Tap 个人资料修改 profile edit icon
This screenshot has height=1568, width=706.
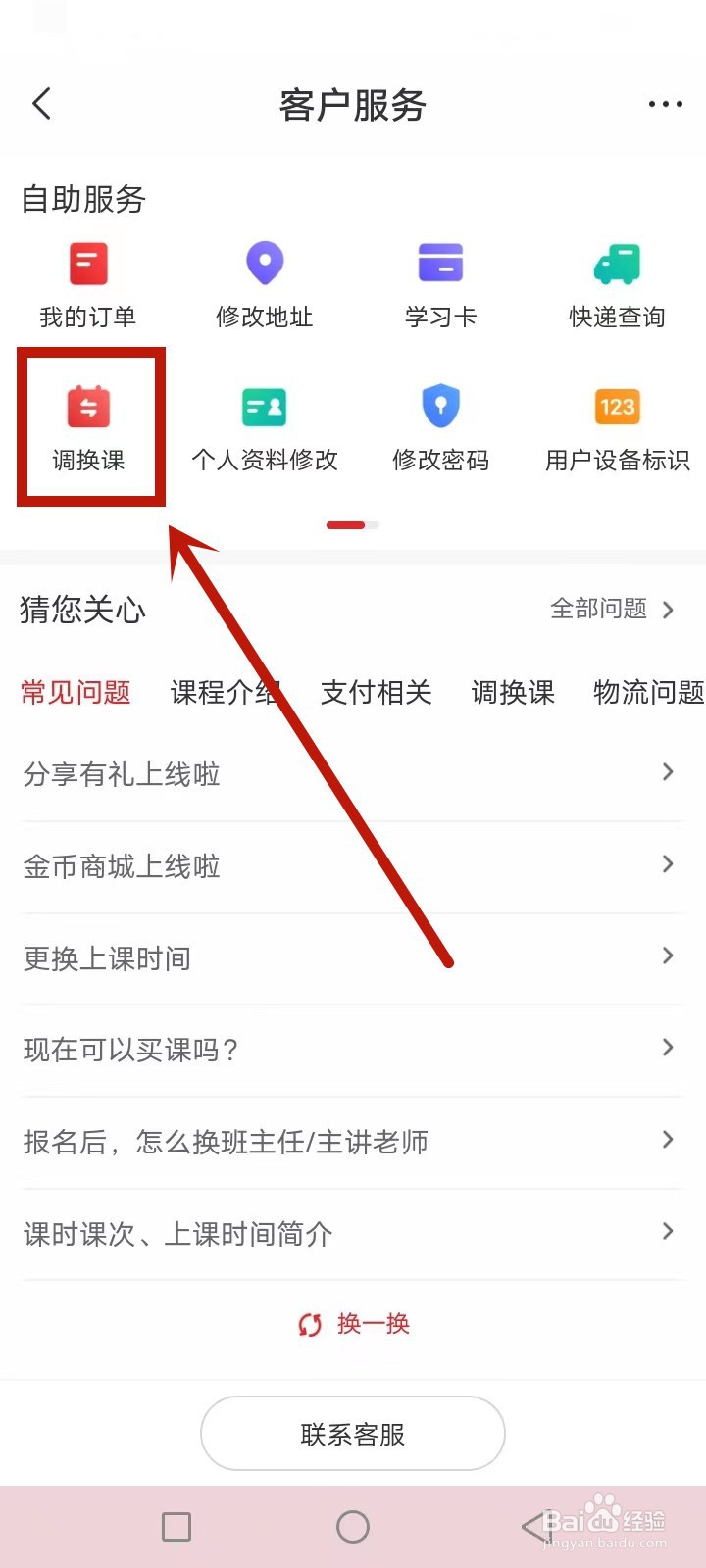tap(264, 421)
